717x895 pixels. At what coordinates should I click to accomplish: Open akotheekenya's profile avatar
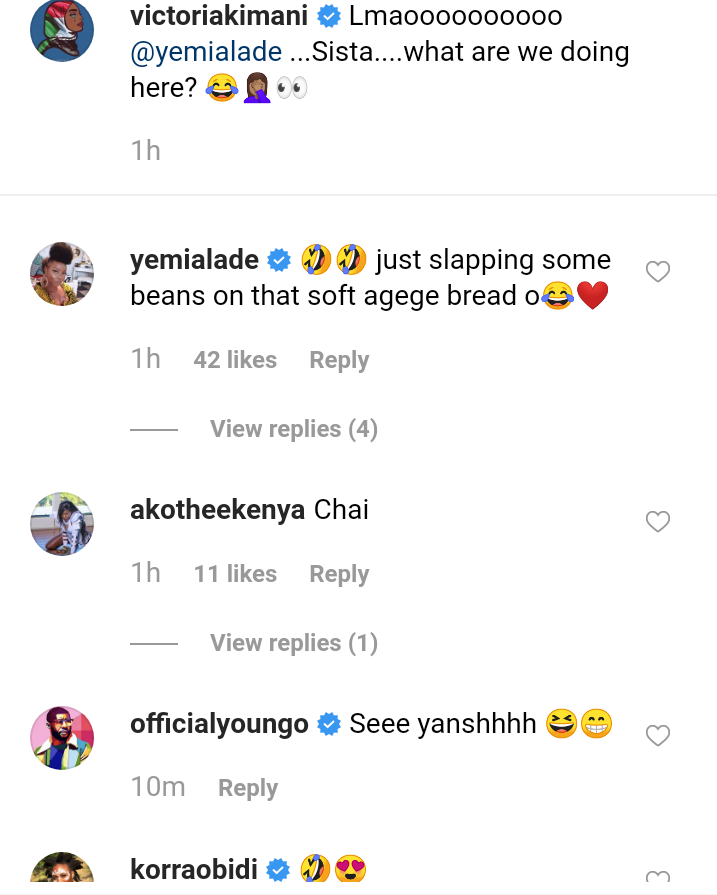pos(62,523)
